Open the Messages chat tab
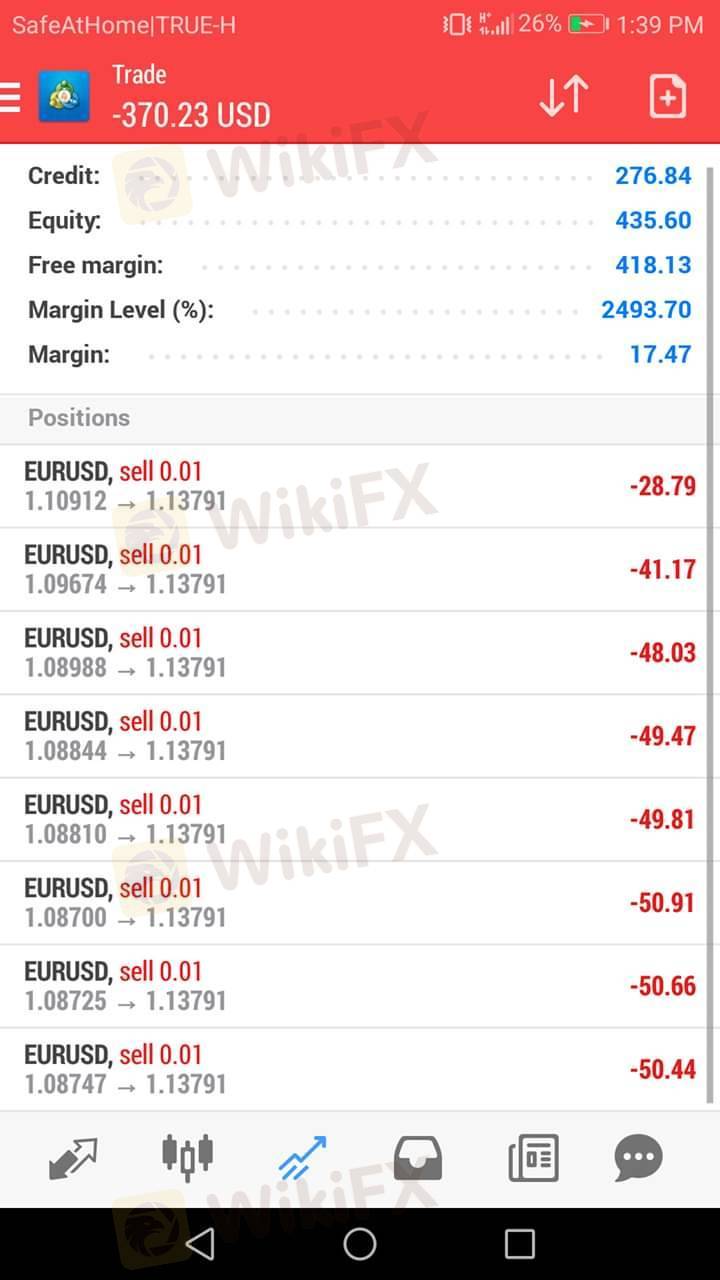 point(638,1158)
